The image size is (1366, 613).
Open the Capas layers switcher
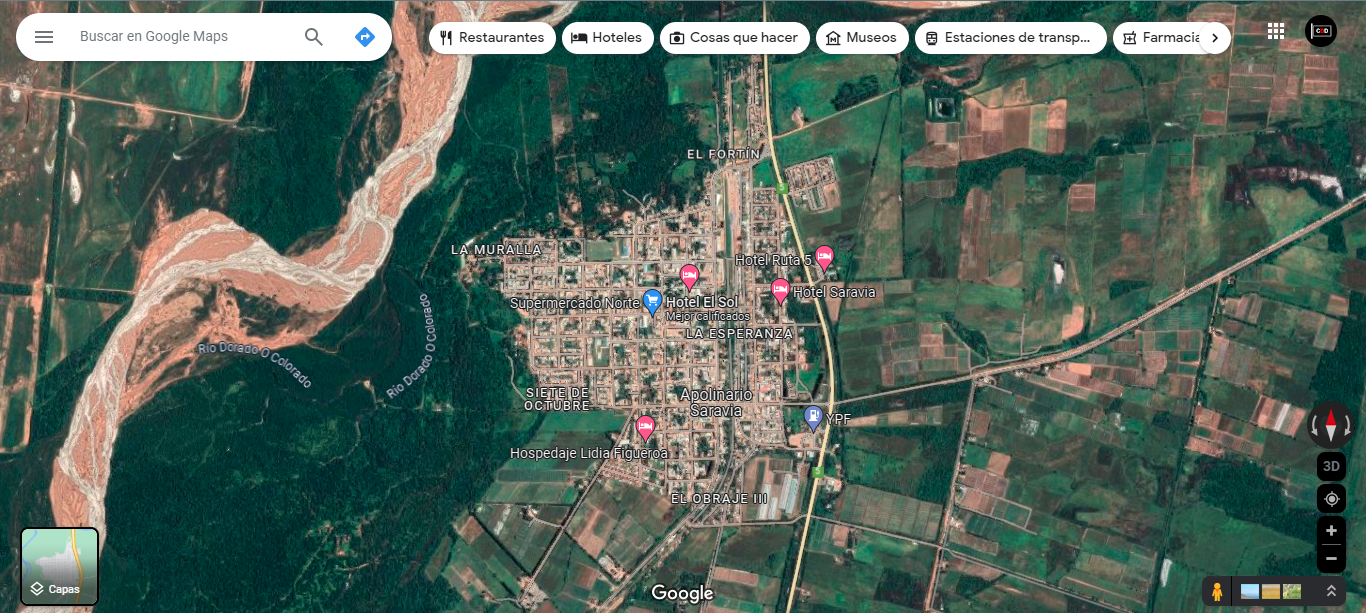pos(60,566)
